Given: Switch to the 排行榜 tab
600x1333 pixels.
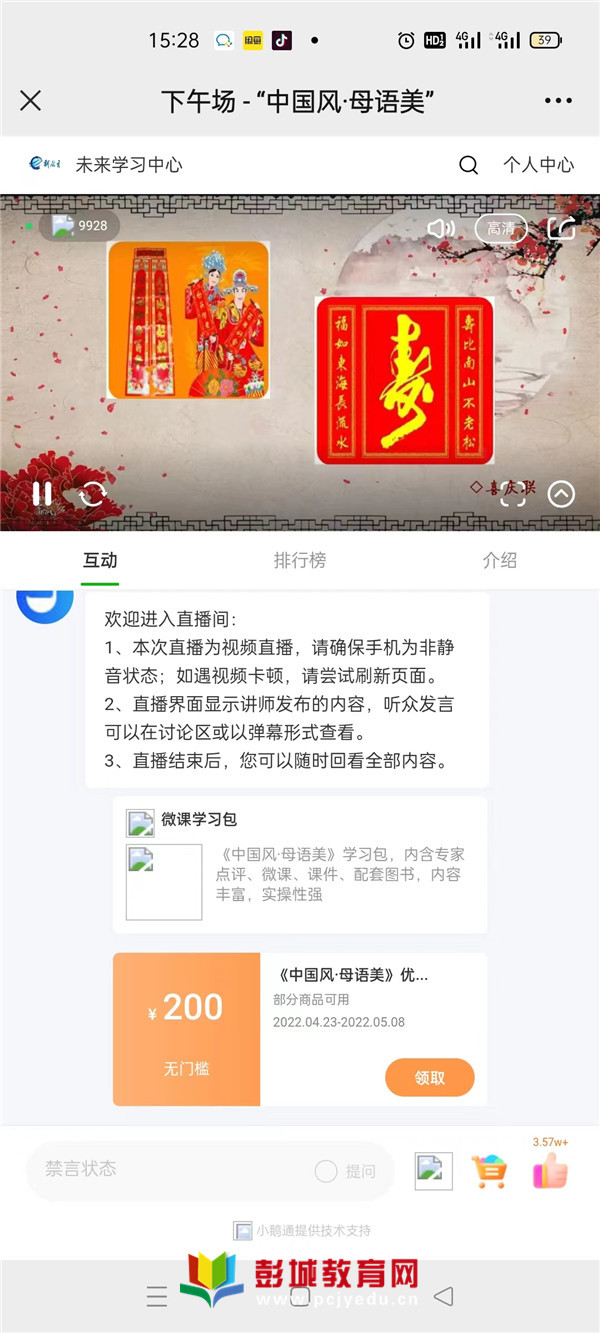Looking at the screenshot, I should click(299, 561).
